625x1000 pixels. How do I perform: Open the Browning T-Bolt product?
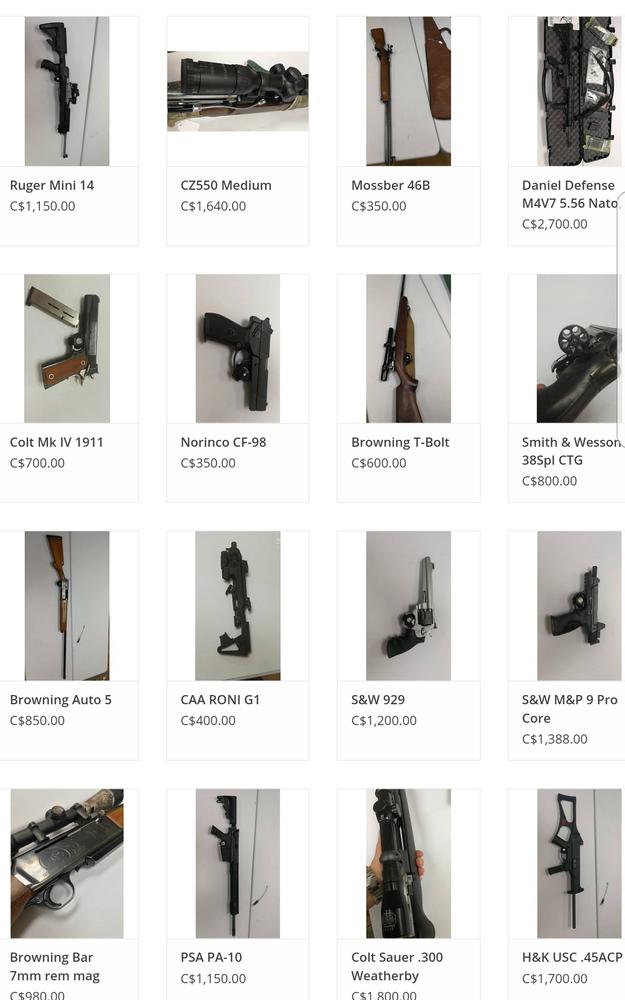pos(408,349)
